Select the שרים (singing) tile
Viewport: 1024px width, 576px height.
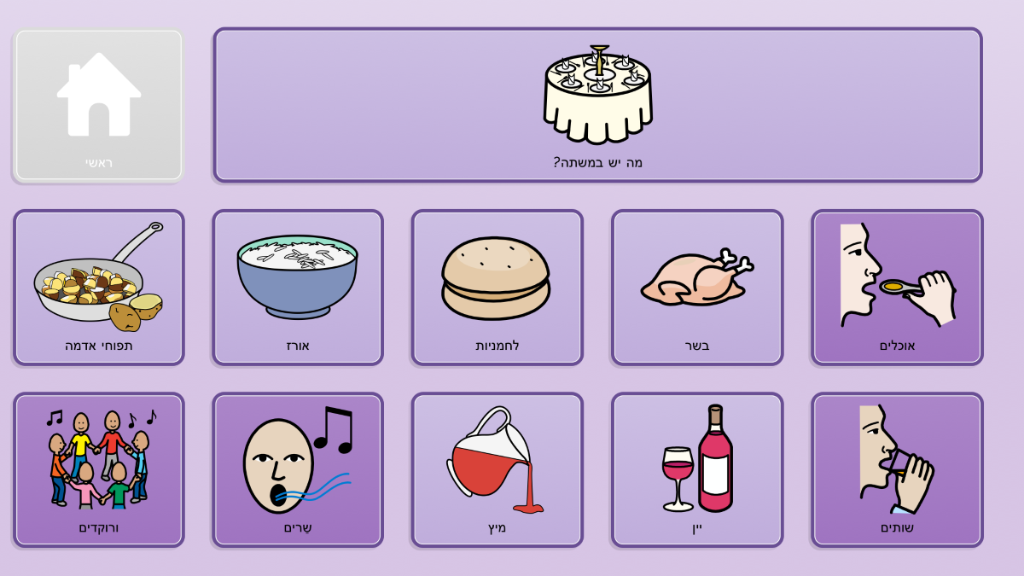(297, 469)
